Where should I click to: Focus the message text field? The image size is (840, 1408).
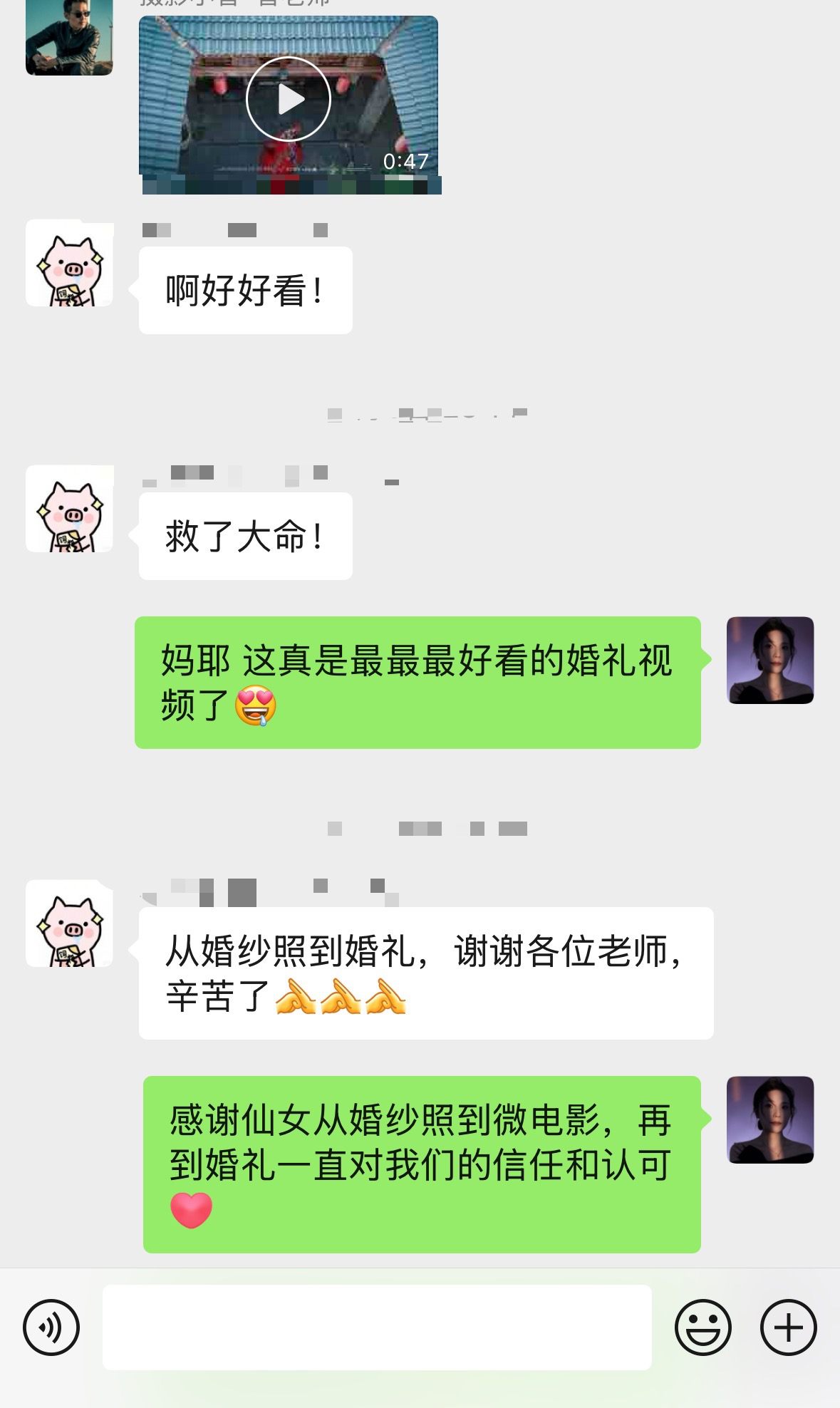click(376, 1327)
